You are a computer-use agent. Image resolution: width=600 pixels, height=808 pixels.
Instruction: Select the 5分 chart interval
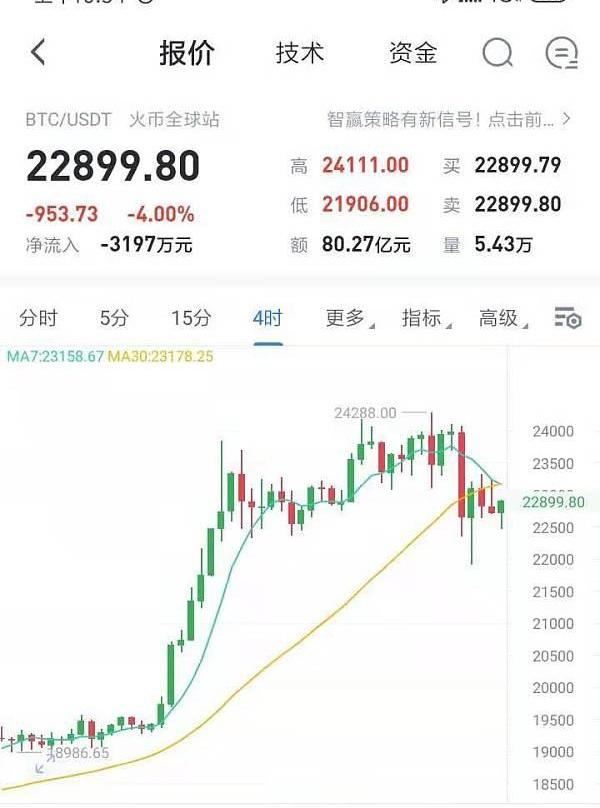click(114, 319)
